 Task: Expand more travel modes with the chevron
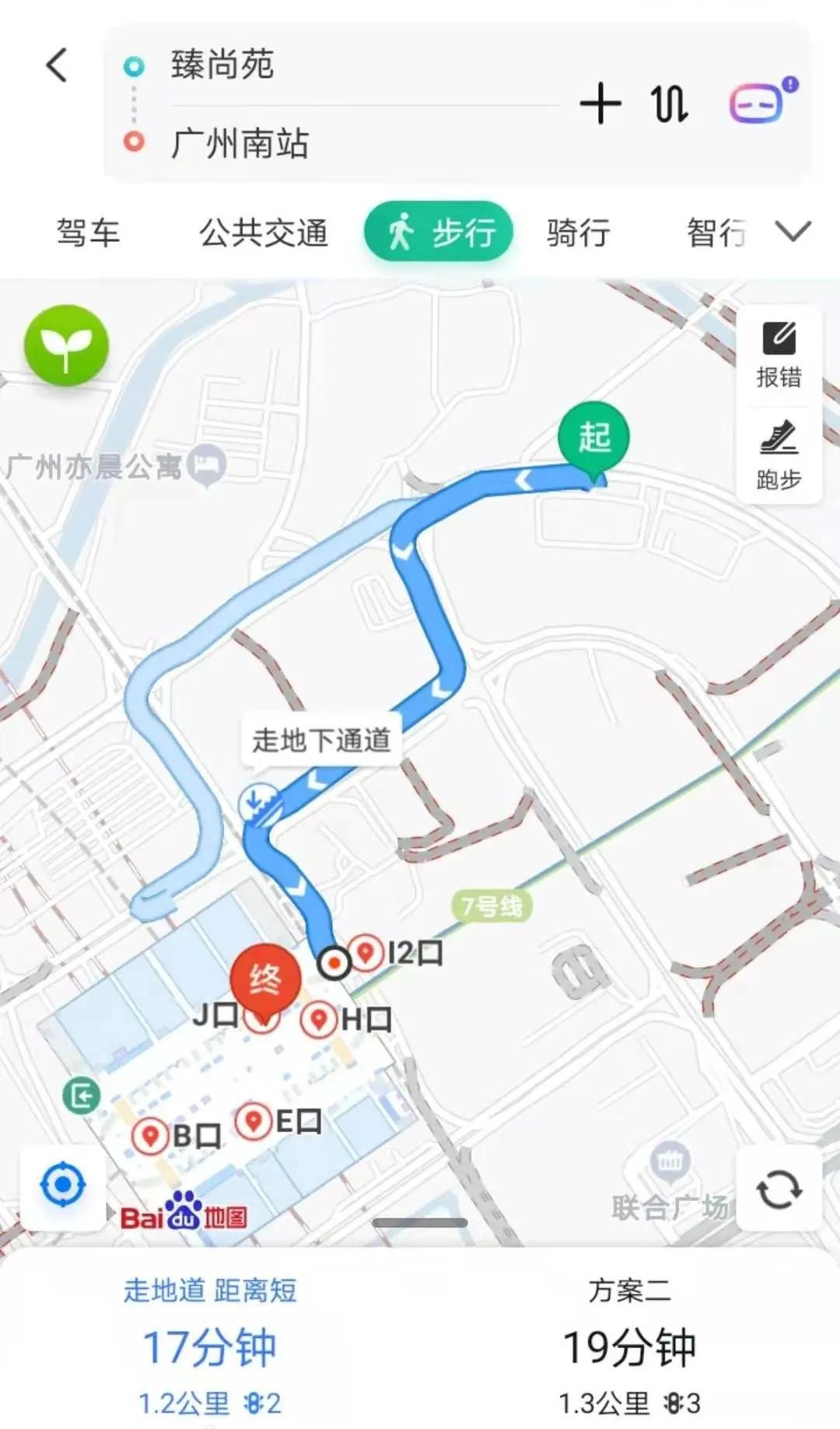pos(792,232)
